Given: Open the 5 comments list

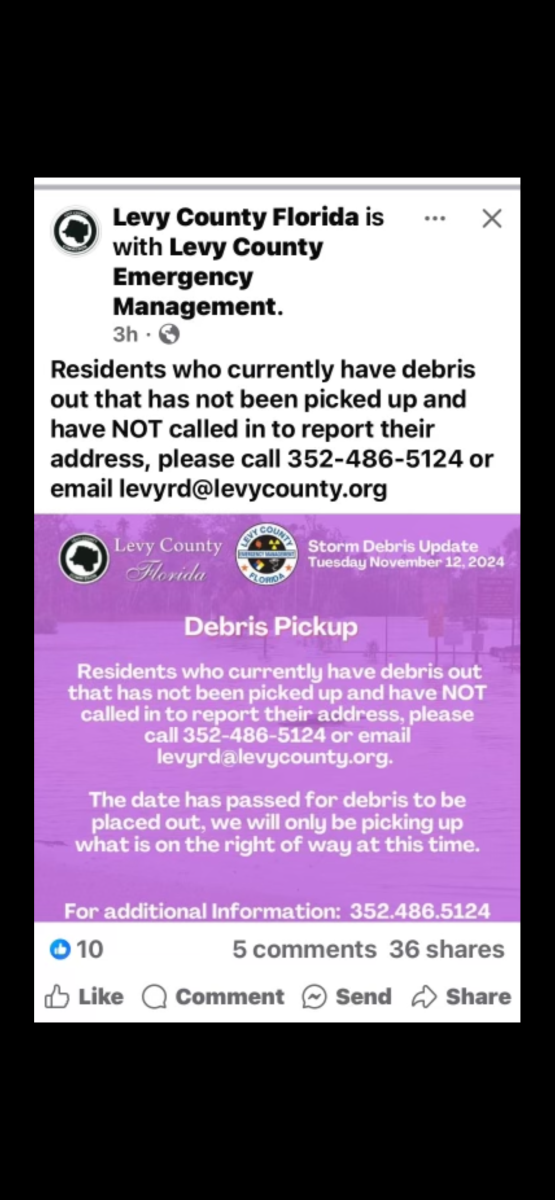Looking at the screenshot, I should tap(304, 949).
